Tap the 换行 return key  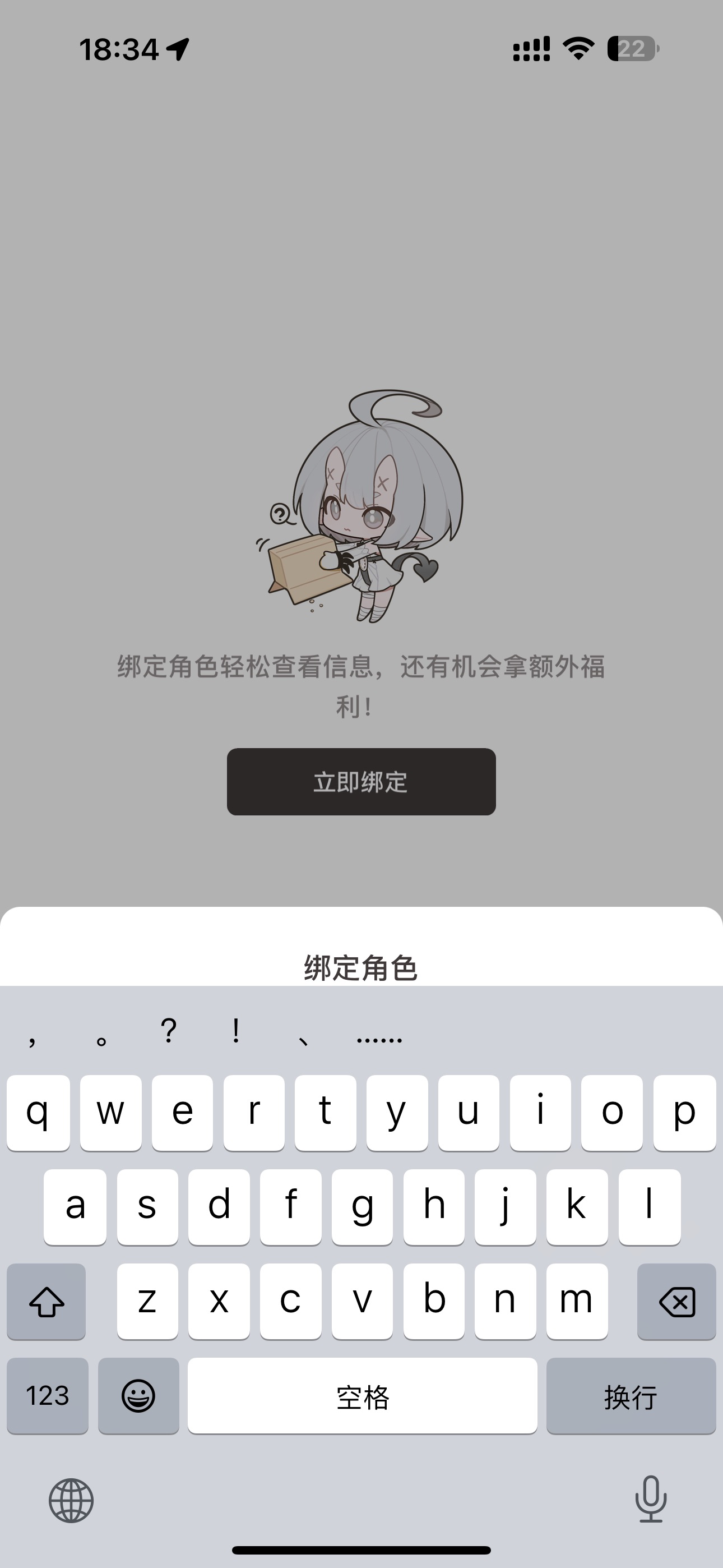631,1395
